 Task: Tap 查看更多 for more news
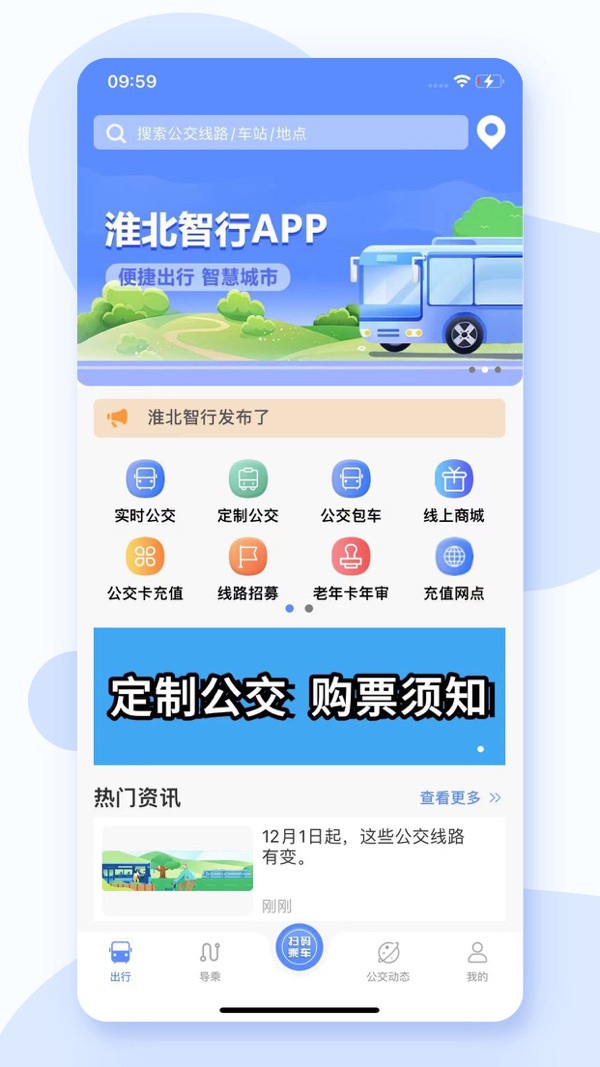[460, 798]
